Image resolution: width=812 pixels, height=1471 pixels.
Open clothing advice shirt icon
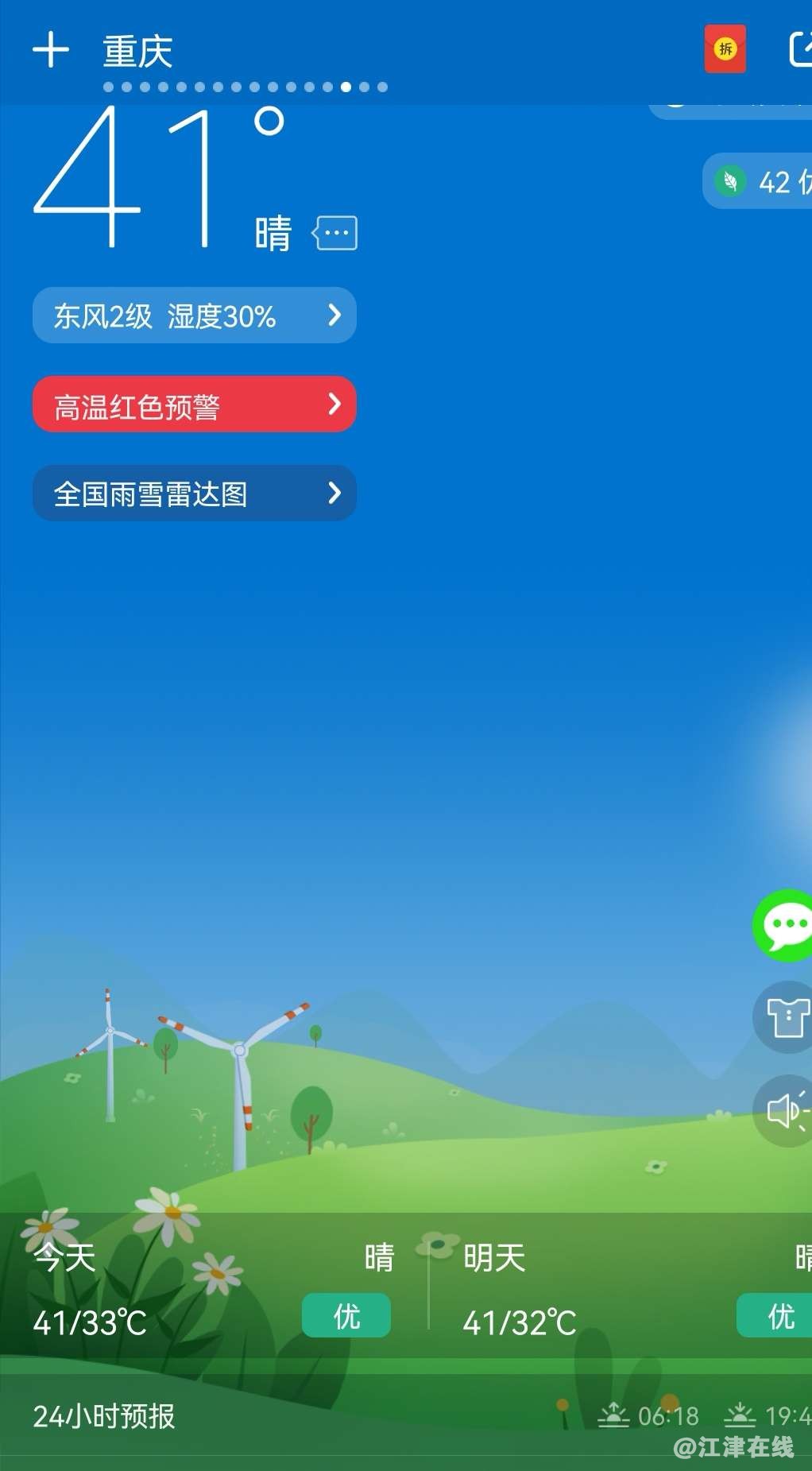[785, 1017]
